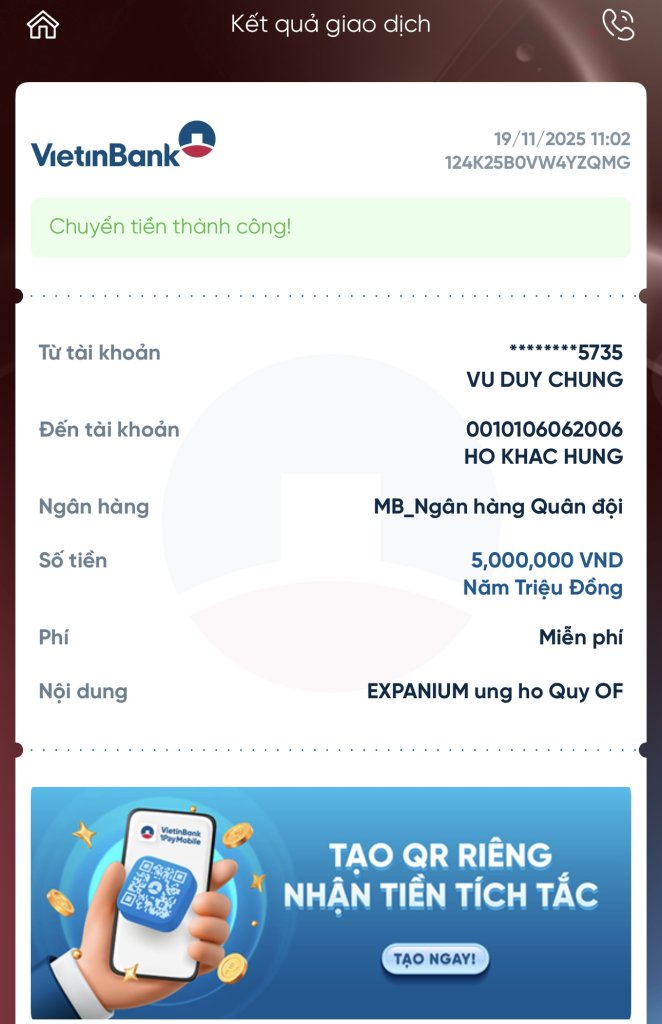The width and height of the screenshot is (662, 1024).
Task: Tap the TẠO NGAY! banner button
Action: (435, 960)
